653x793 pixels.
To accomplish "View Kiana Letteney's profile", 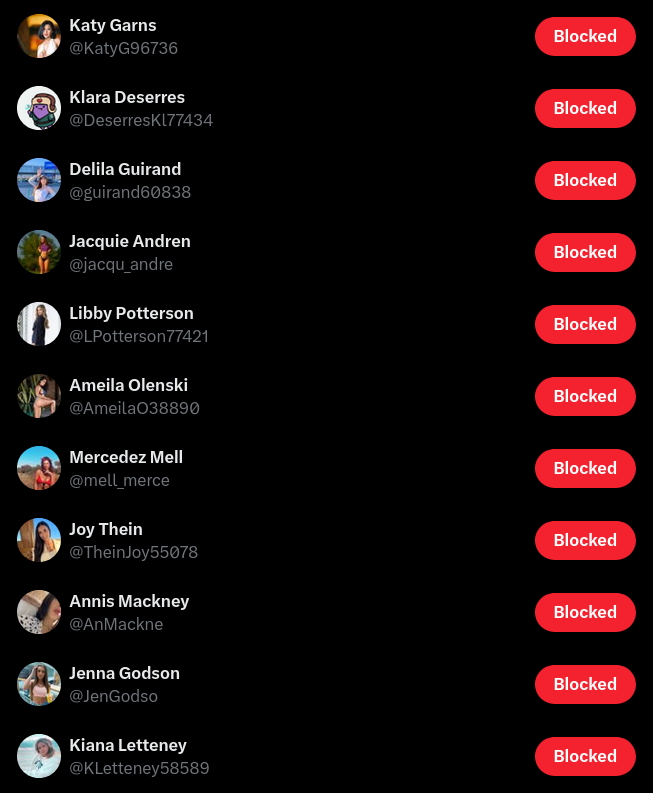I will [x=127, y=745].
